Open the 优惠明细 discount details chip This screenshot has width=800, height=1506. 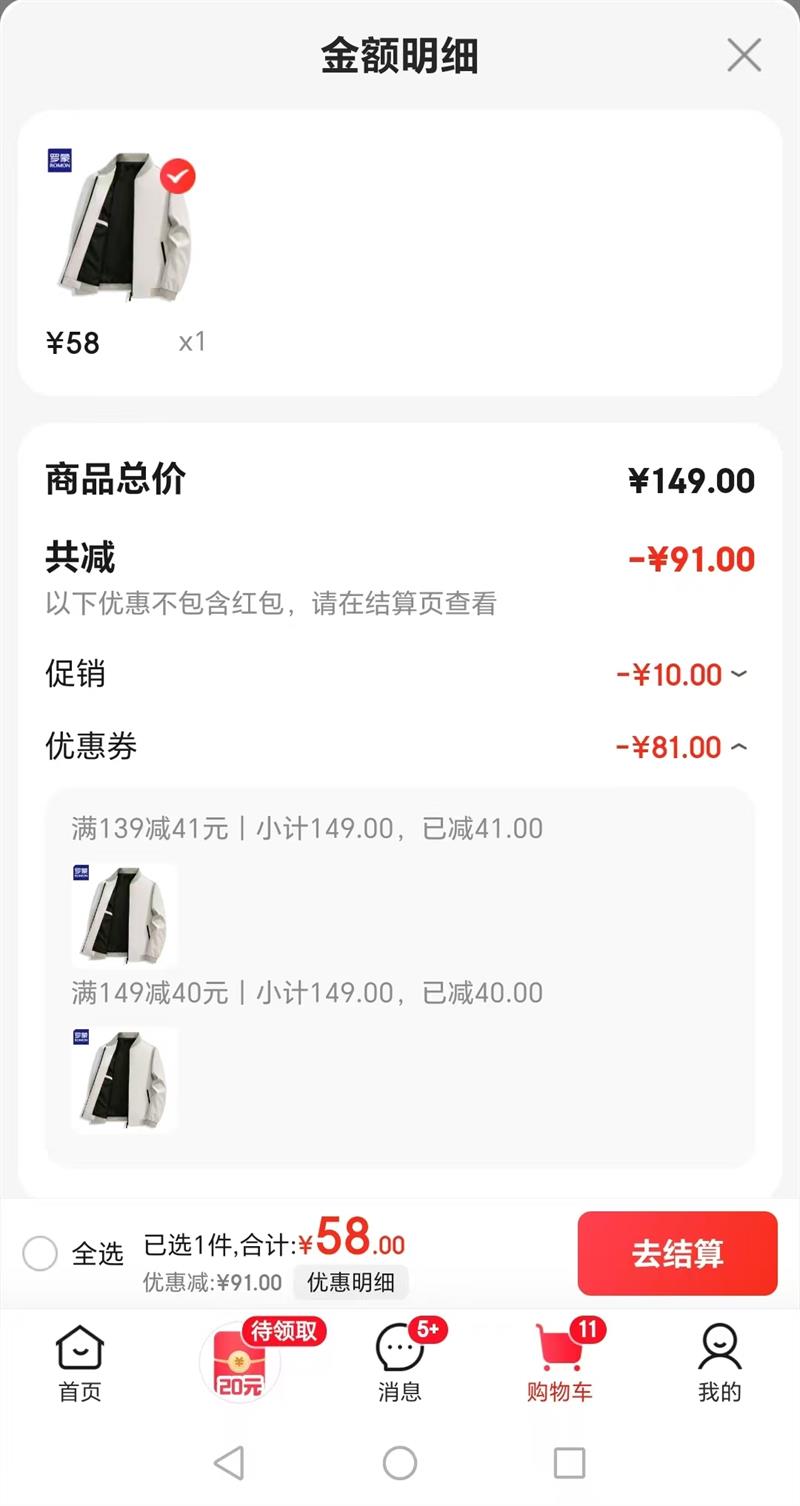tap(350, 1282)
